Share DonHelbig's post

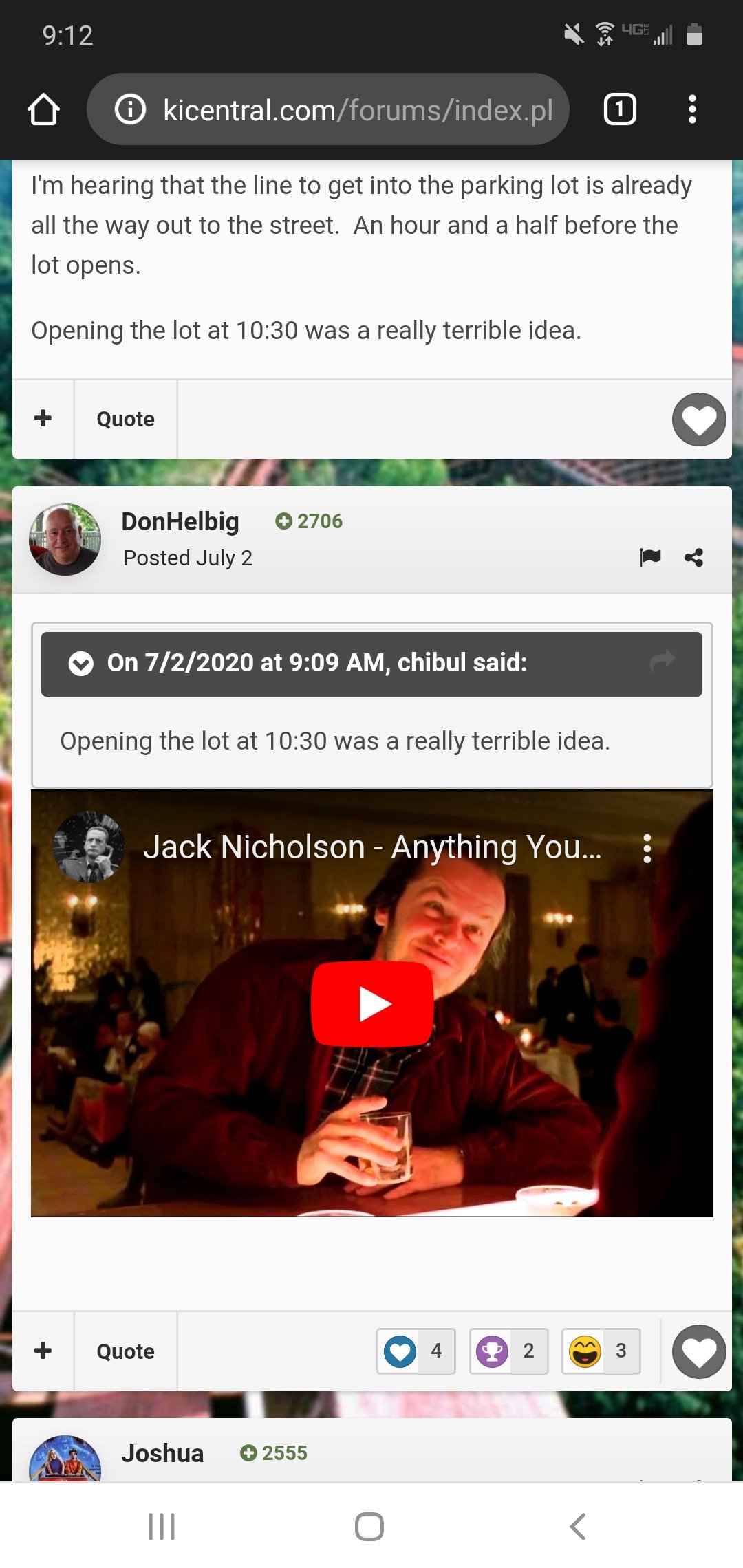tap(693, 557)
